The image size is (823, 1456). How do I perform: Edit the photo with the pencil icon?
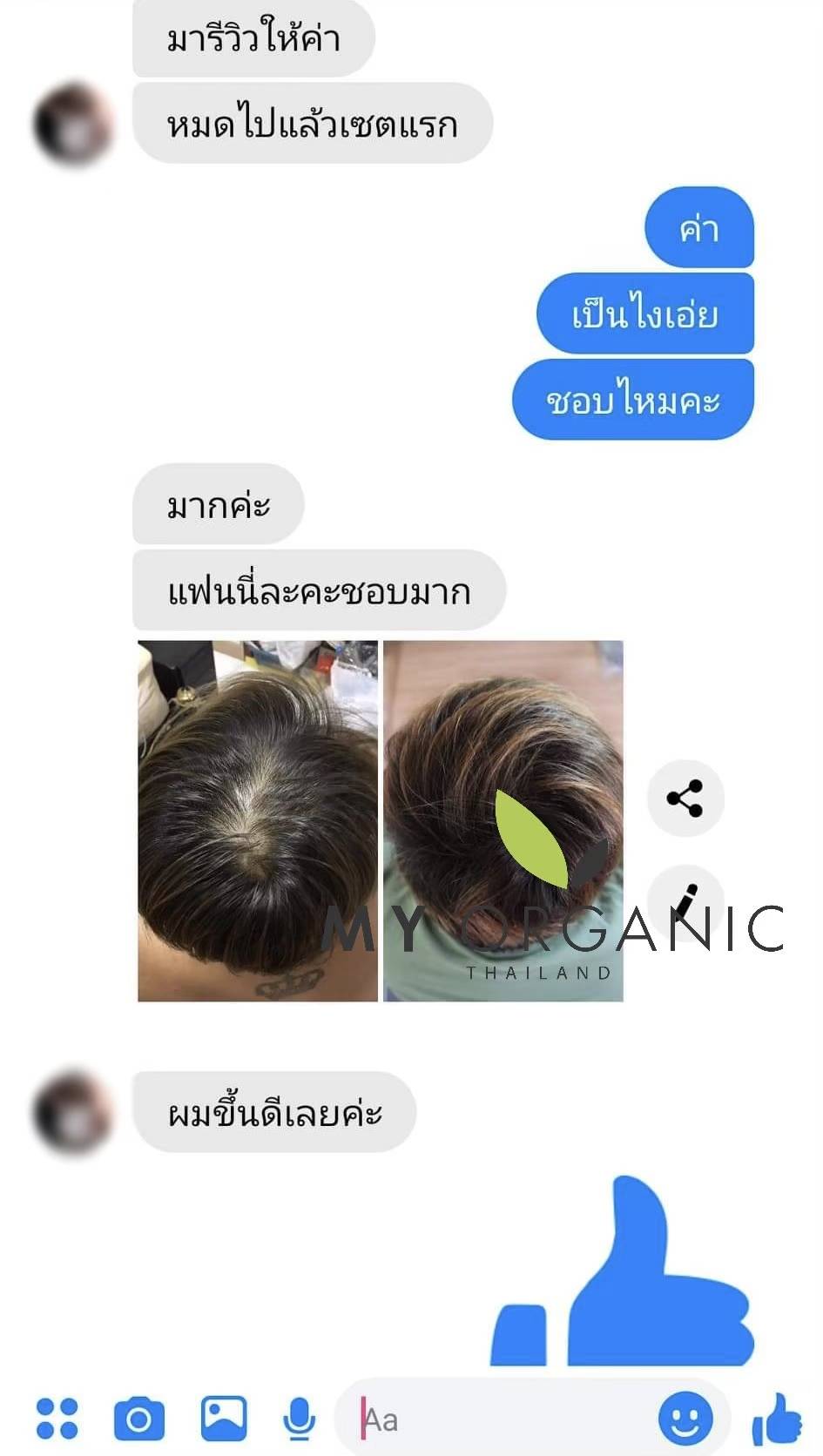click(685, 903)
